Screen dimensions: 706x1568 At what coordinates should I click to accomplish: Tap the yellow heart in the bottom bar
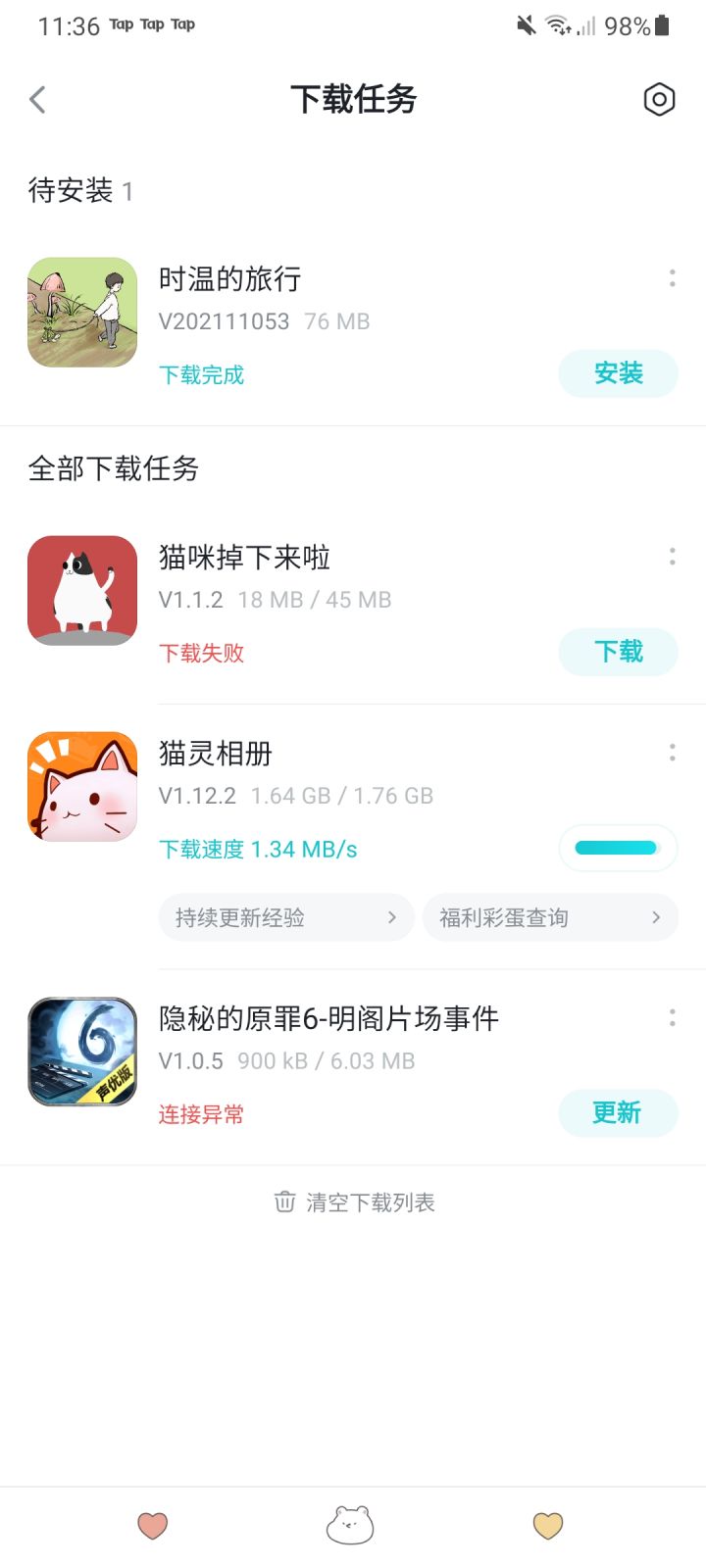tap(548, 1526)
